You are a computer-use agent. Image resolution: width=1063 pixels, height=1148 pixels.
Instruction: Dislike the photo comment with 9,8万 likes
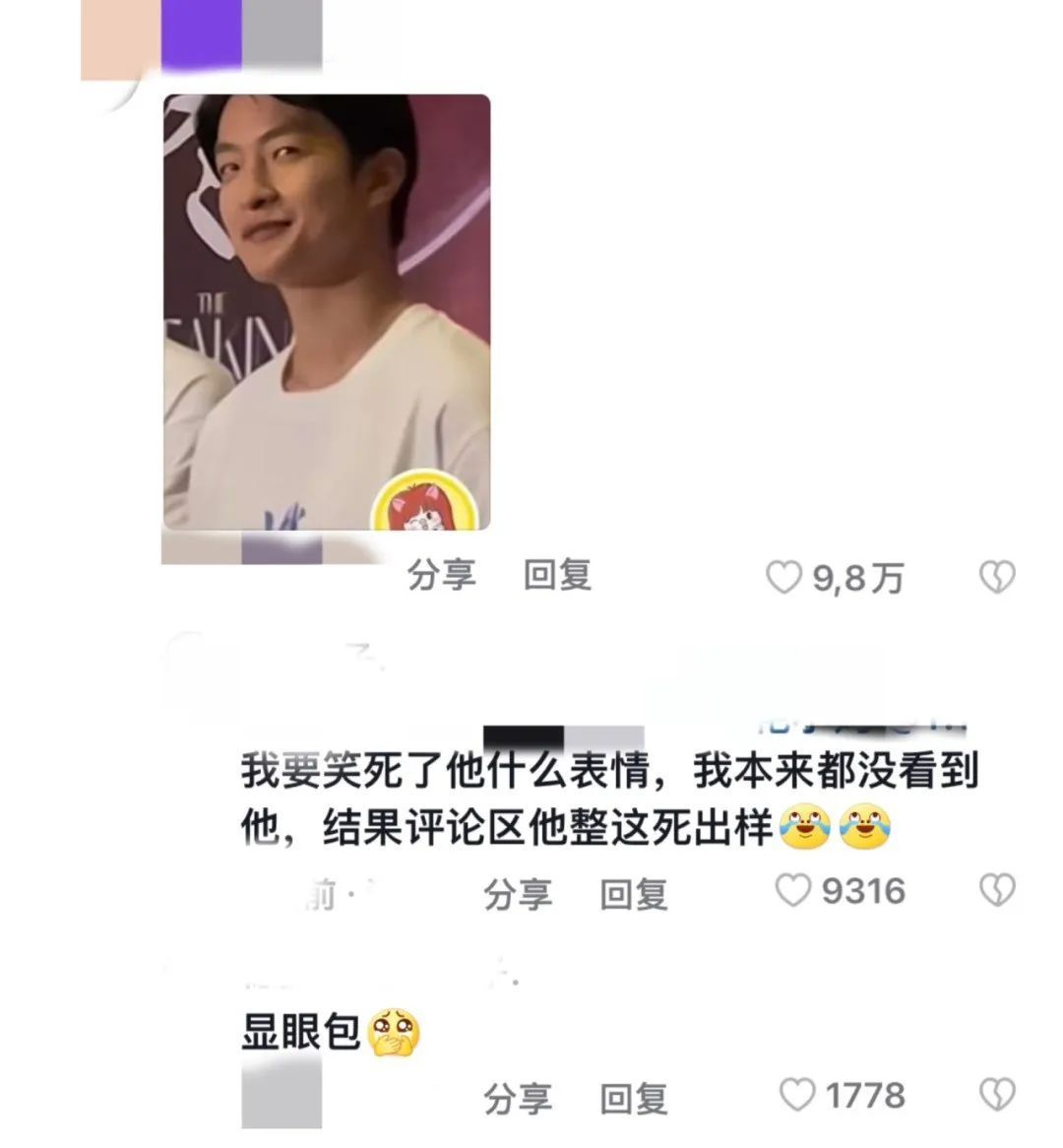pyautogui.click(x=997, y=577)
